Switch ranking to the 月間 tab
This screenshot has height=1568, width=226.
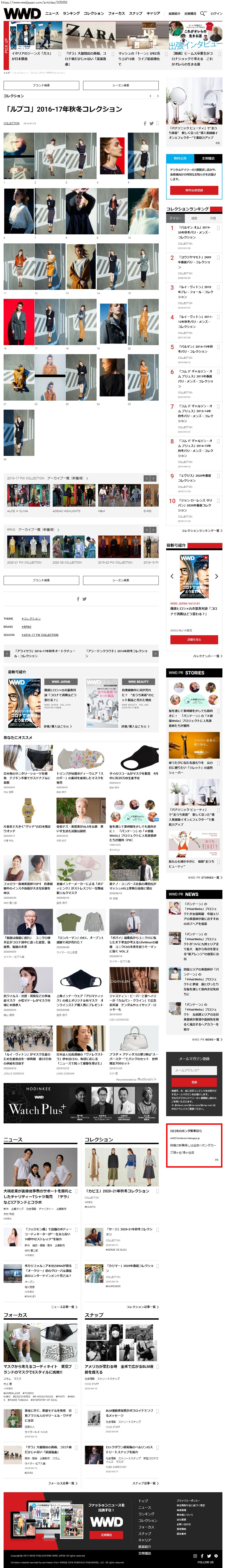click(213, 218)
